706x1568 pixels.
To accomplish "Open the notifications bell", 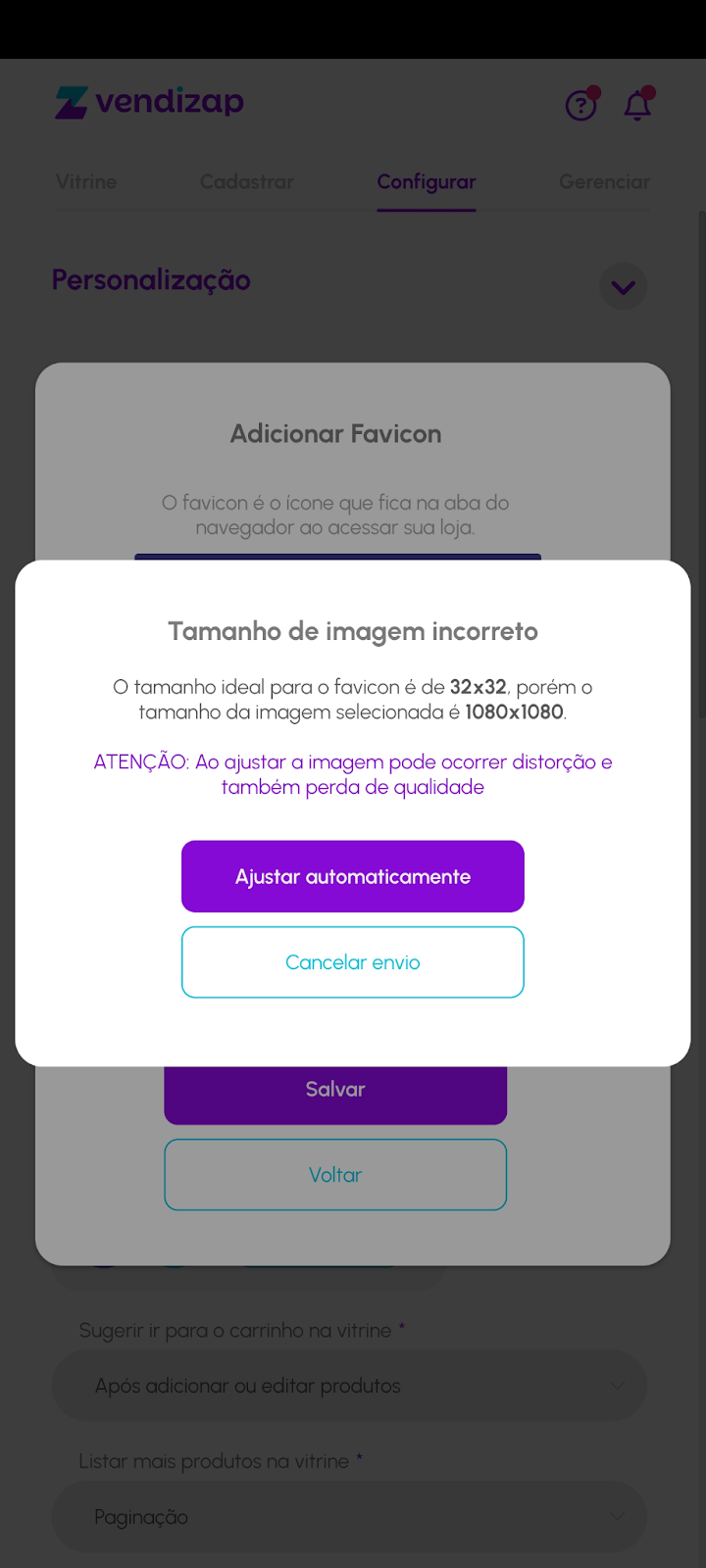I will 637,104.
